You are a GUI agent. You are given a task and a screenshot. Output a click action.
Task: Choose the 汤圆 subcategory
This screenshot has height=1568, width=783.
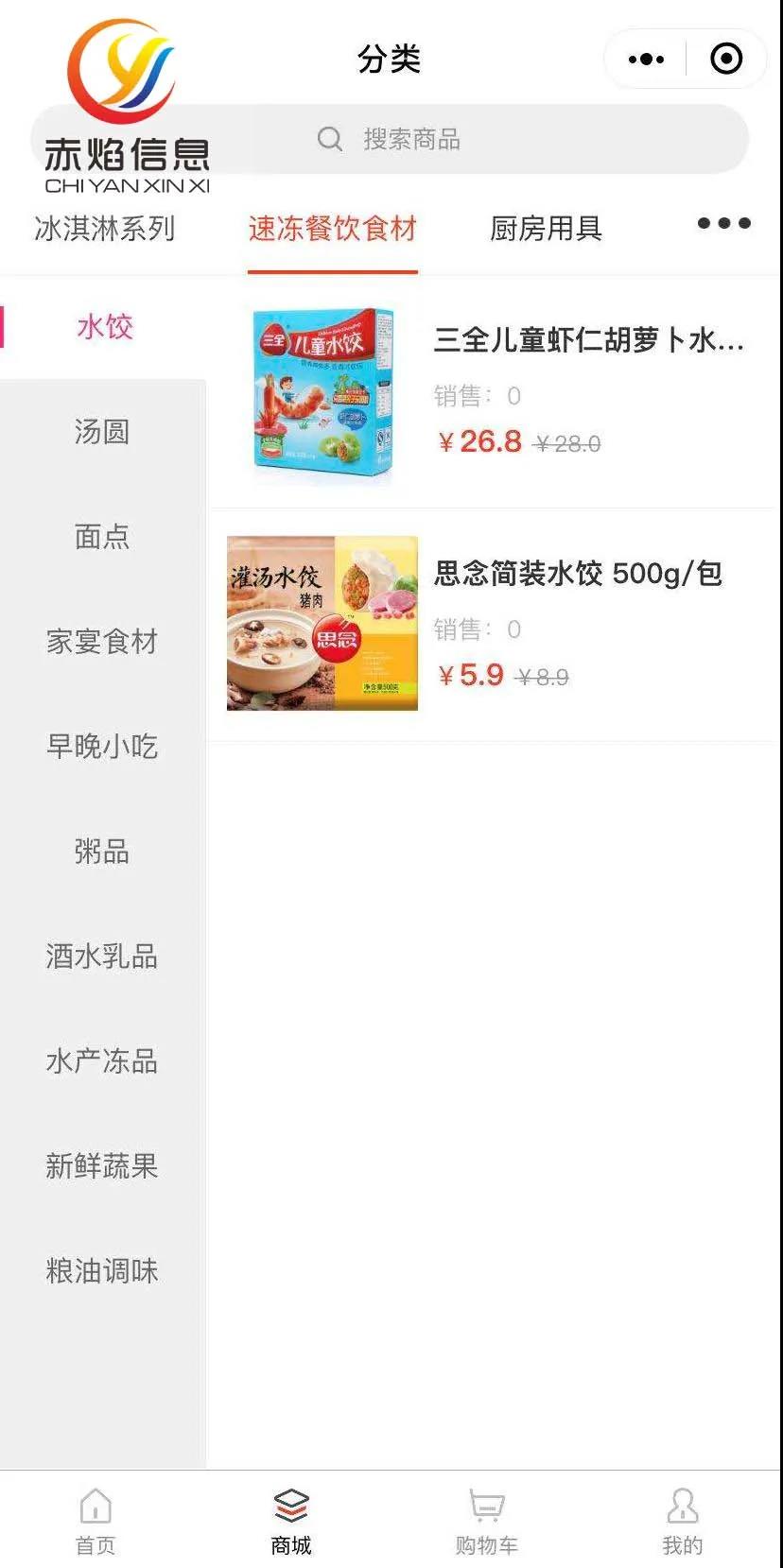click(102, 432)
